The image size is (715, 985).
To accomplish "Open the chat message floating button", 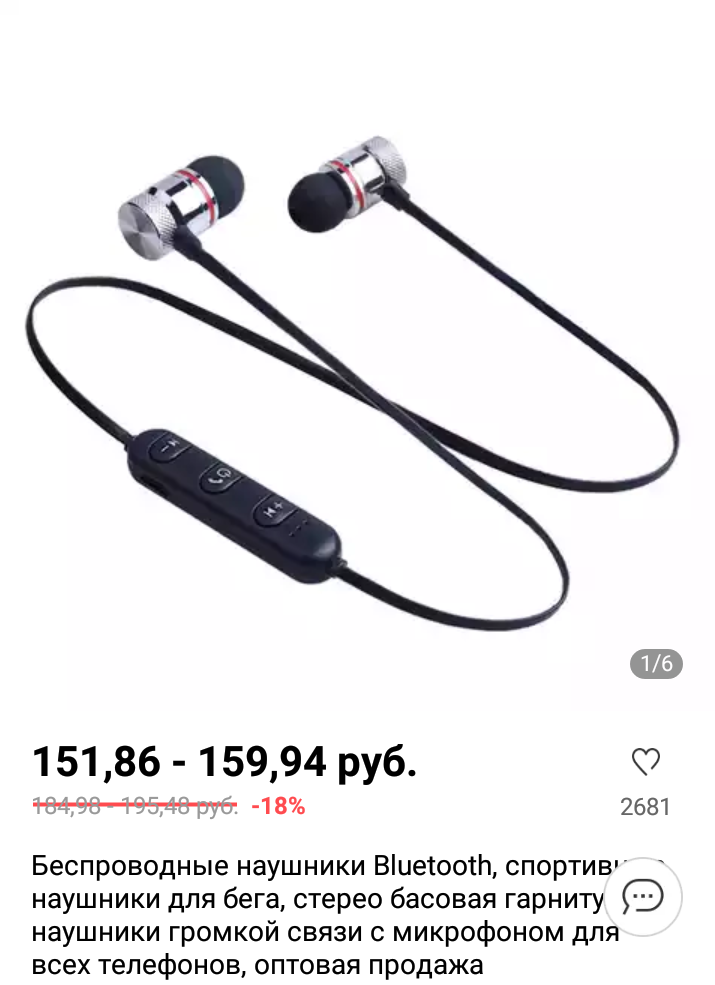I will point(643,897).
